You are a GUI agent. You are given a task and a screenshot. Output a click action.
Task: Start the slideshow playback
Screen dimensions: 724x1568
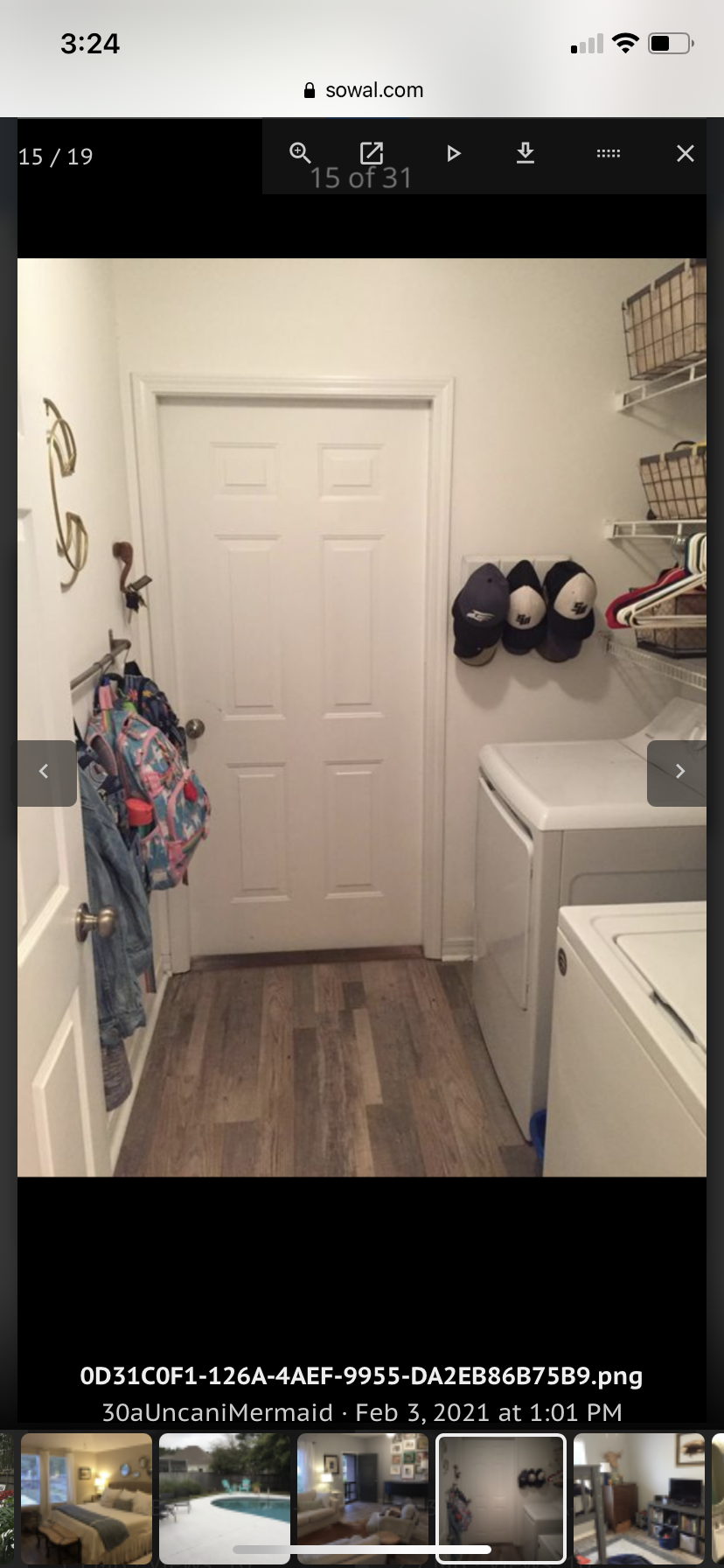(453, 154)
